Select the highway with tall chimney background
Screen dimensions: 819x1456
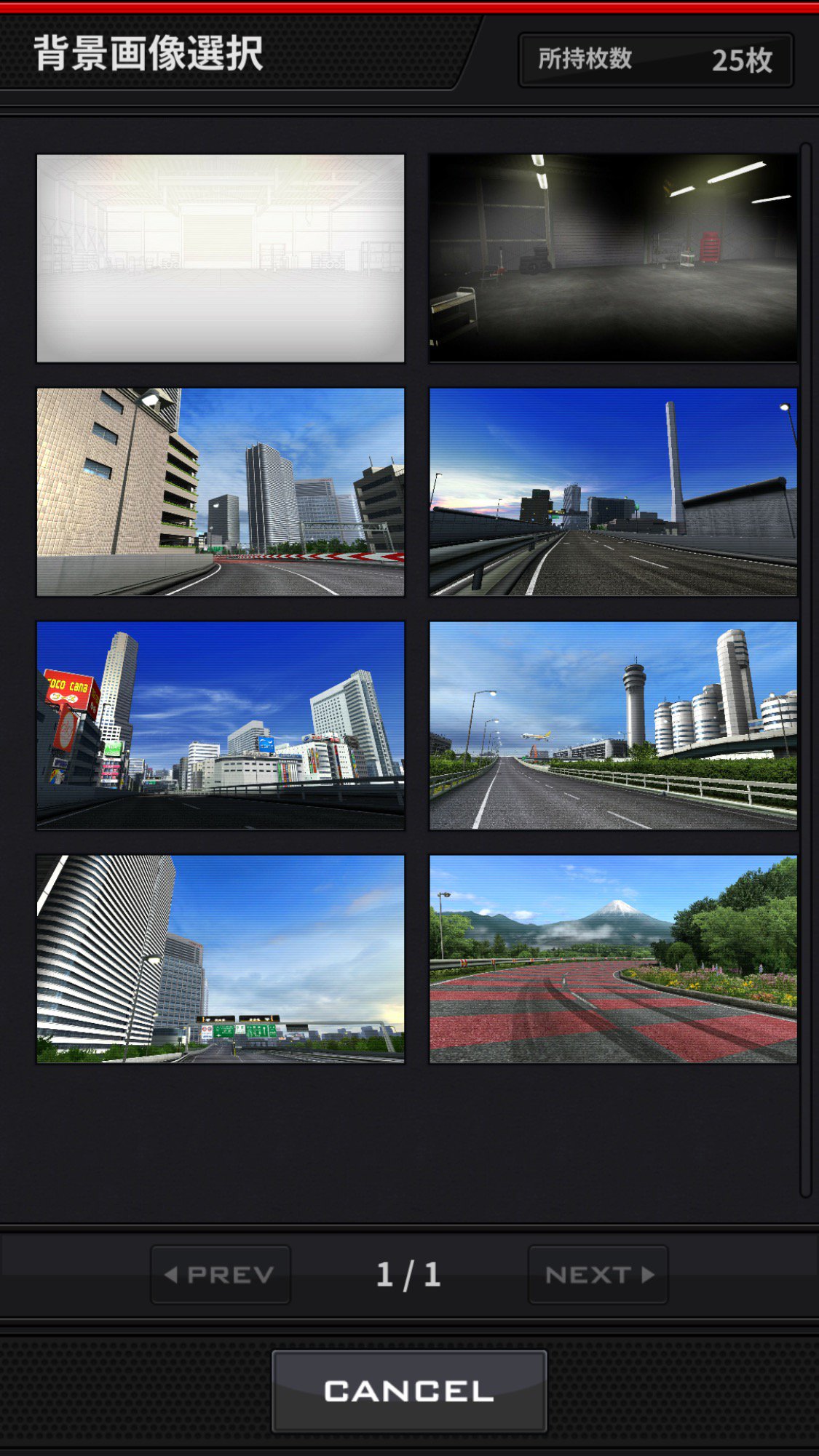(x=613, y=492)
